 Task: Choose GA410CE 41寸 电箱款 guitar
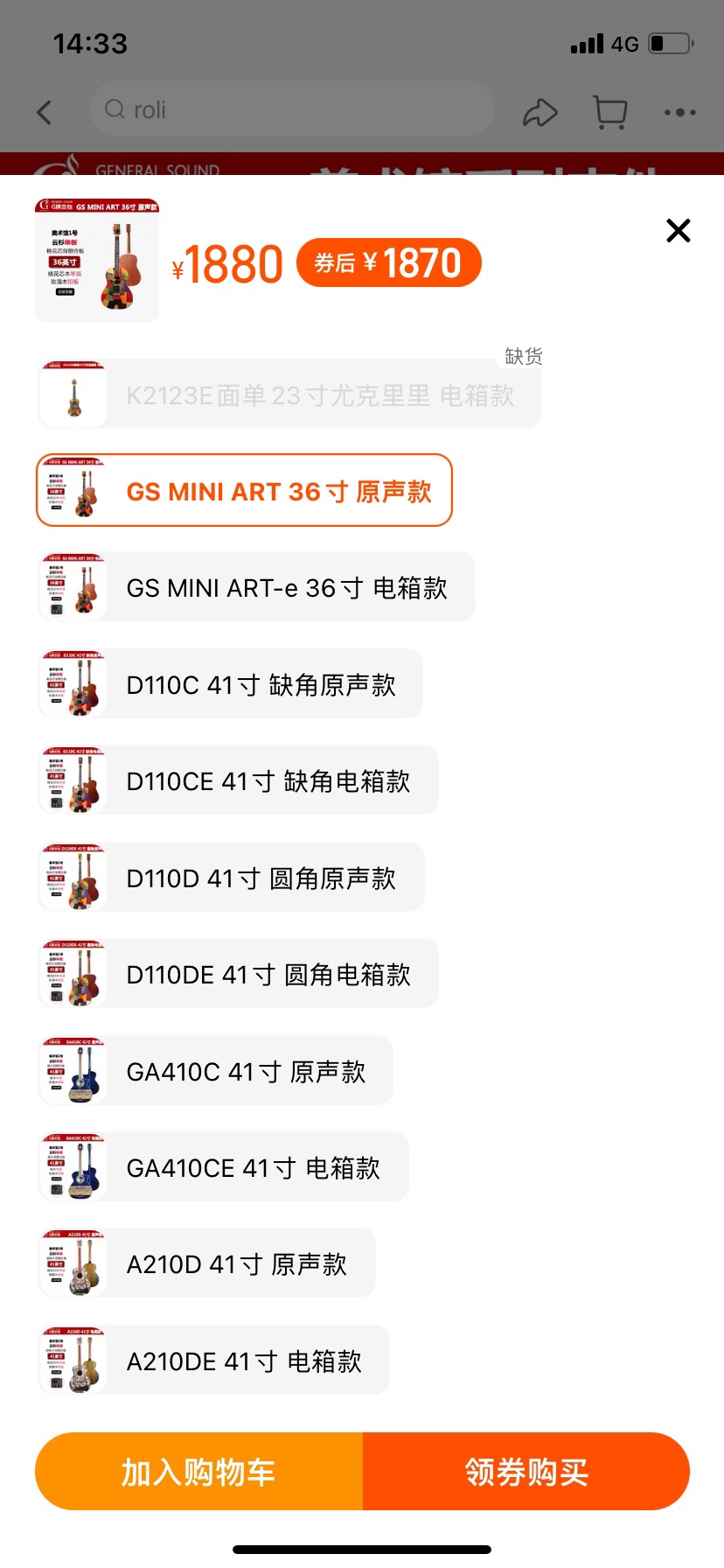[223, 1167]
